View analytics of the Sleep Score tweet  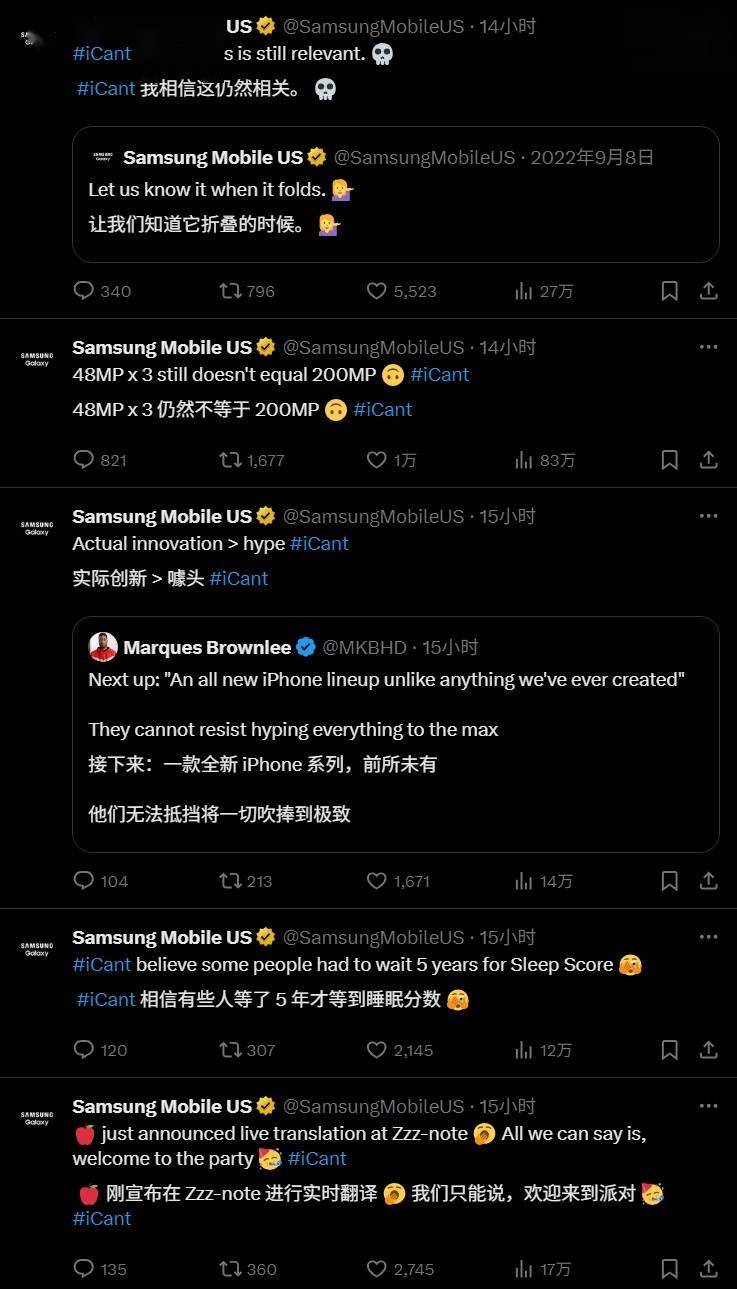(523, 1050)
